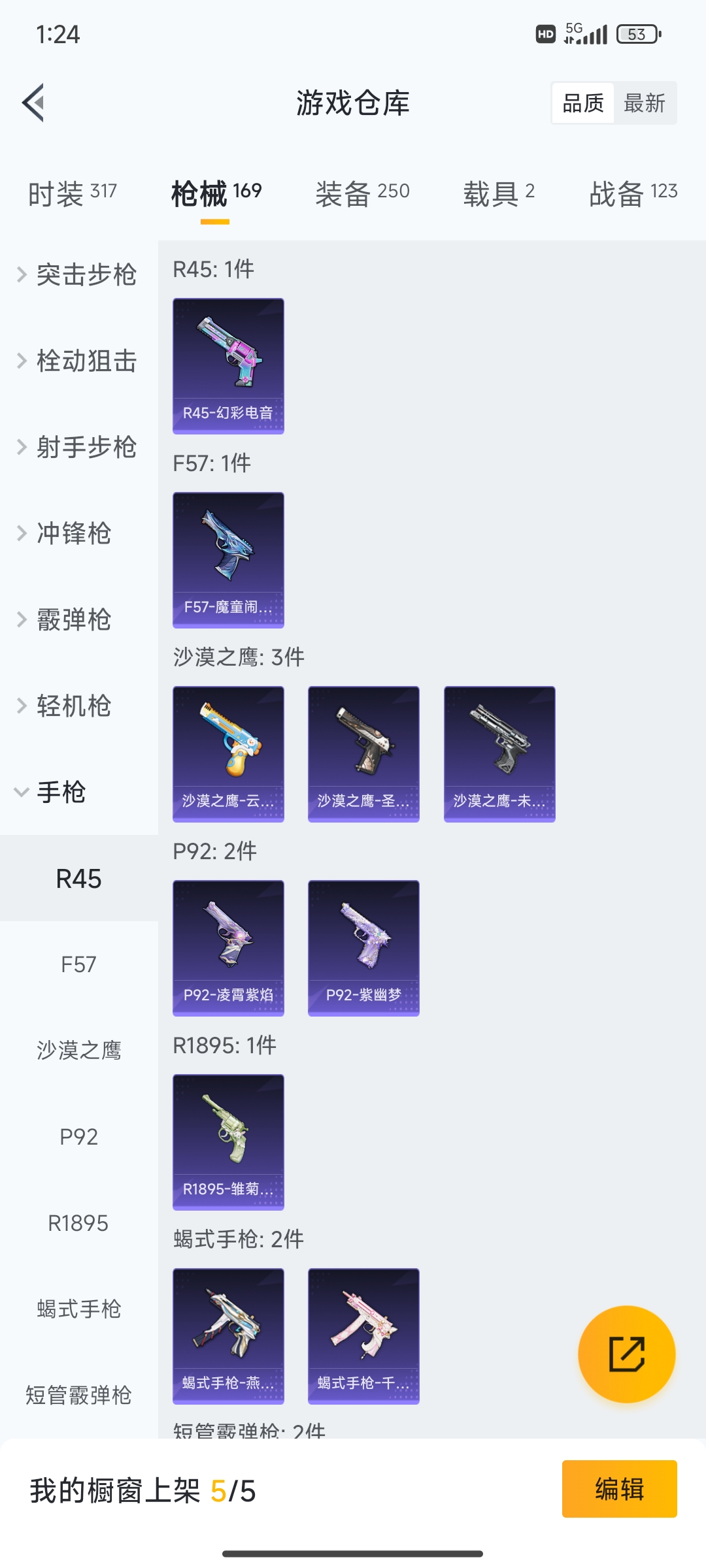Image resolution: width=706 pixels, height=1568 pixels.
Task: Expand the 栓动狙击 category
Action: click(x=78, y=361)
